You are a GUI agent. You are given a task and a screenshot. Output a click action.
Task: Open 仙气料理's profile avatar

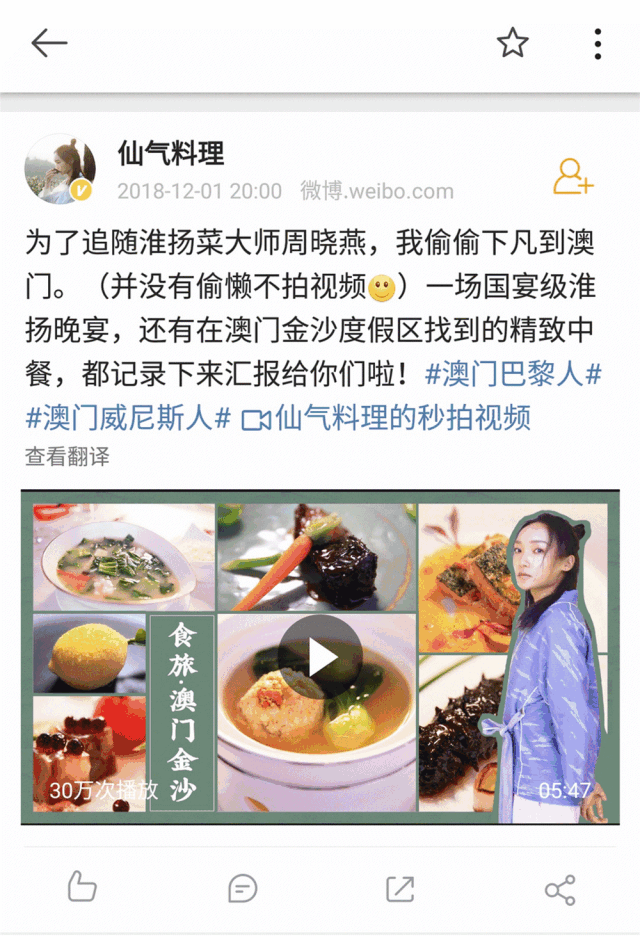[60, 169]
